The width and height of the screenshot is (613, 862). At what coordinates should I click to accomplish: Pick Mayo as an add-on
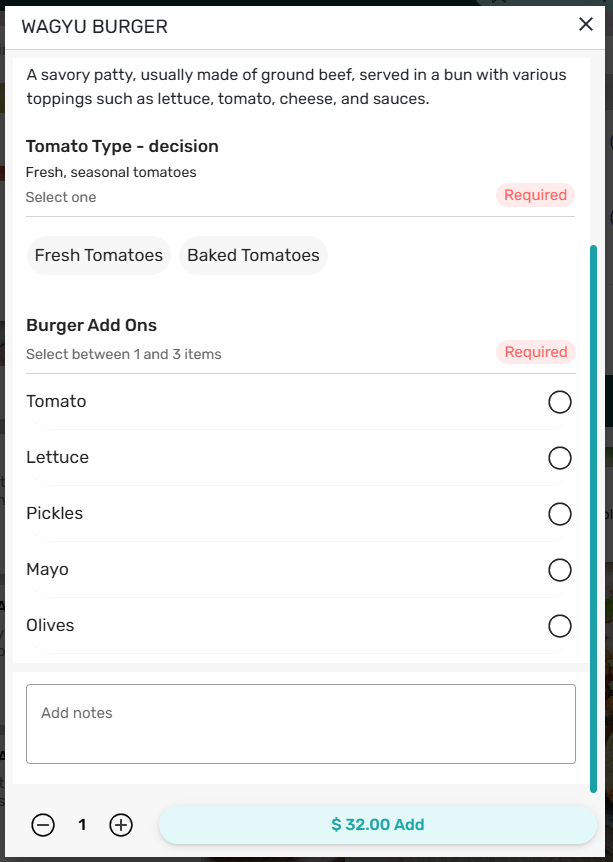tap(560, 570)
